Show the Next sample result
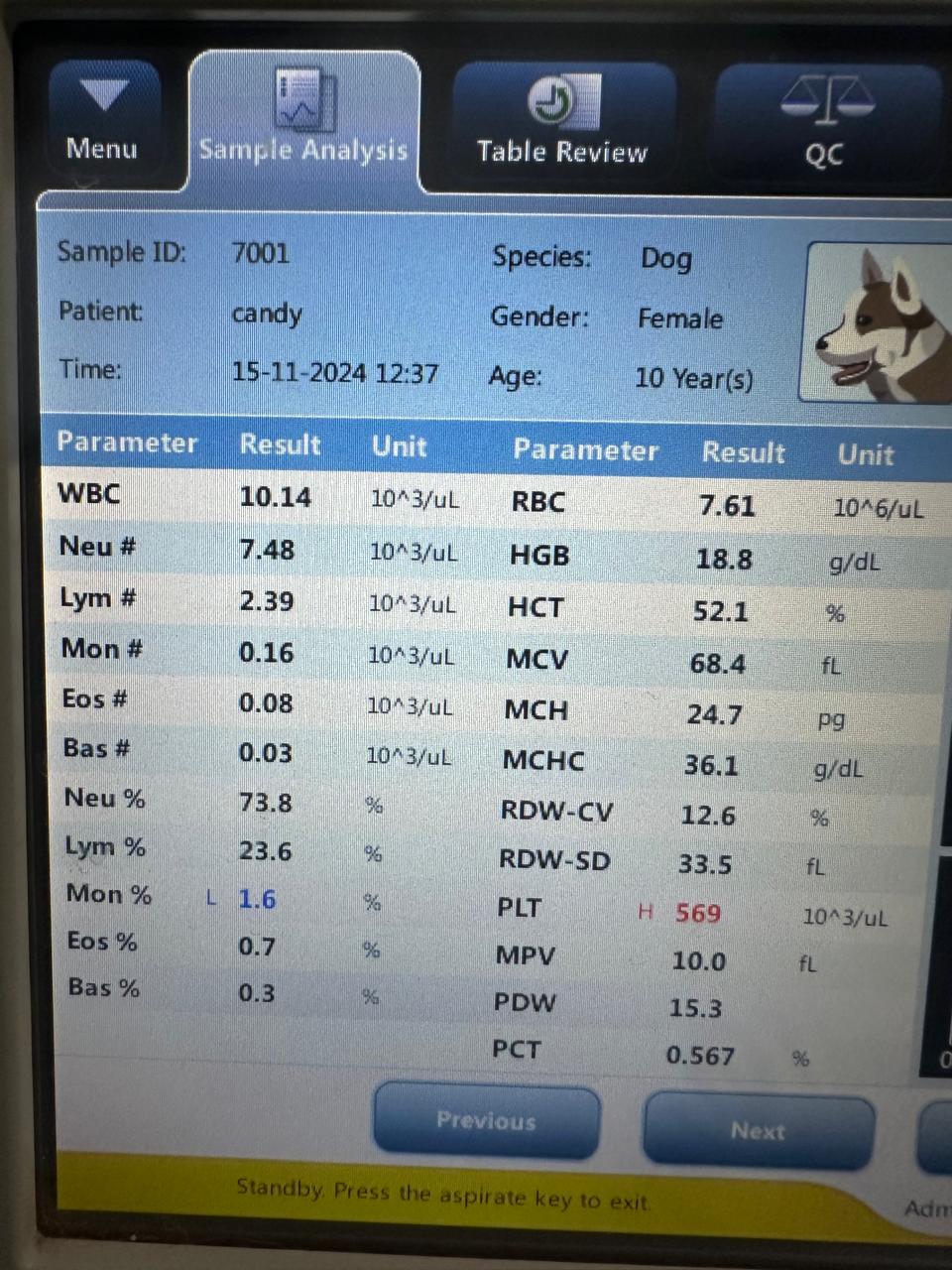Screen dimensions: 952x1270 coord(758,1130)
